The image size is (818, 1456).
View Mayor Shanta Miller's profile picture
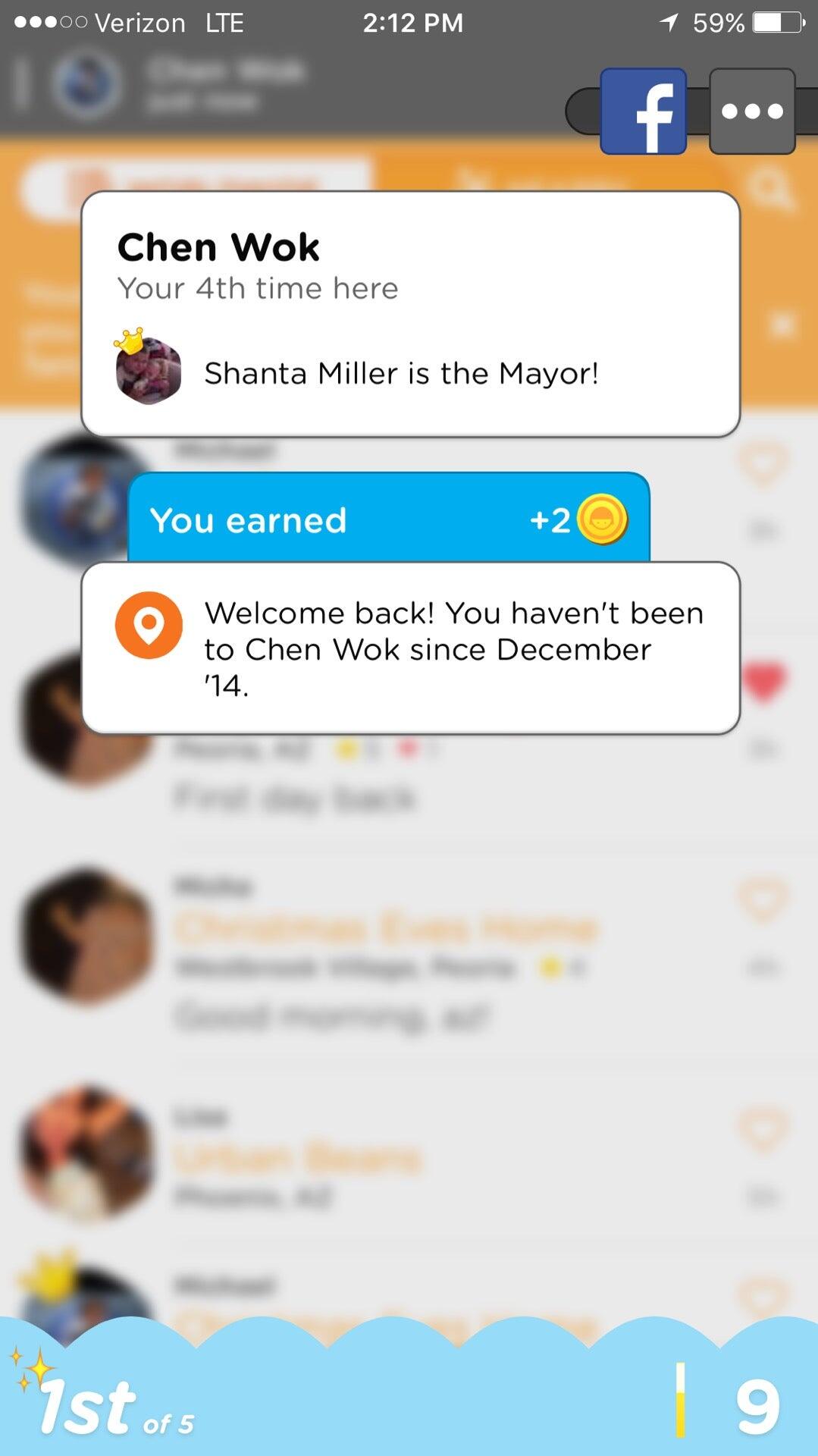click(x=148, y=370)
